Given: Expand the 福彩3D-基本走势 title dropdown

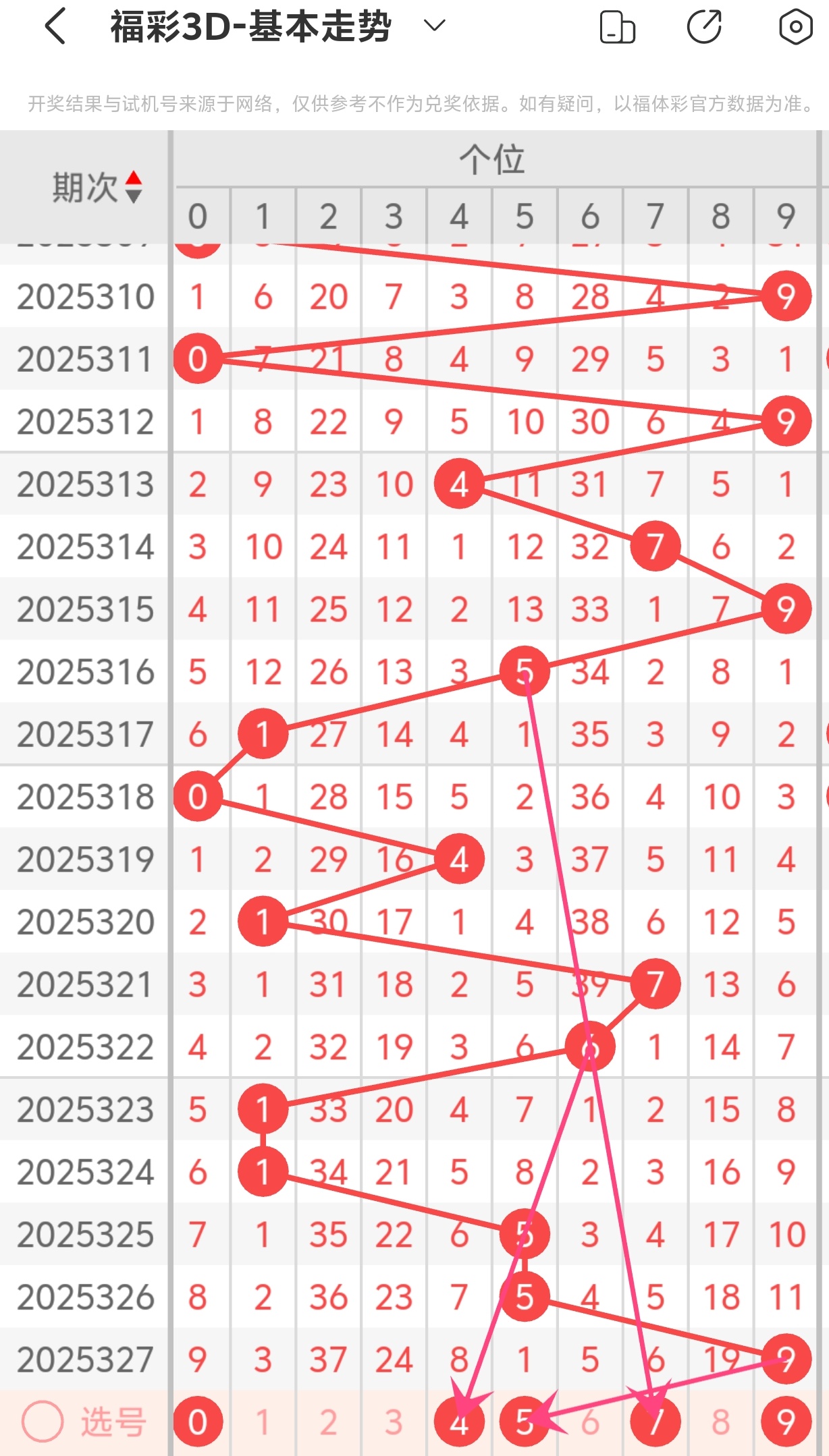Looking at the screenshot, I should pyautogui.click(x=434, y=27).
